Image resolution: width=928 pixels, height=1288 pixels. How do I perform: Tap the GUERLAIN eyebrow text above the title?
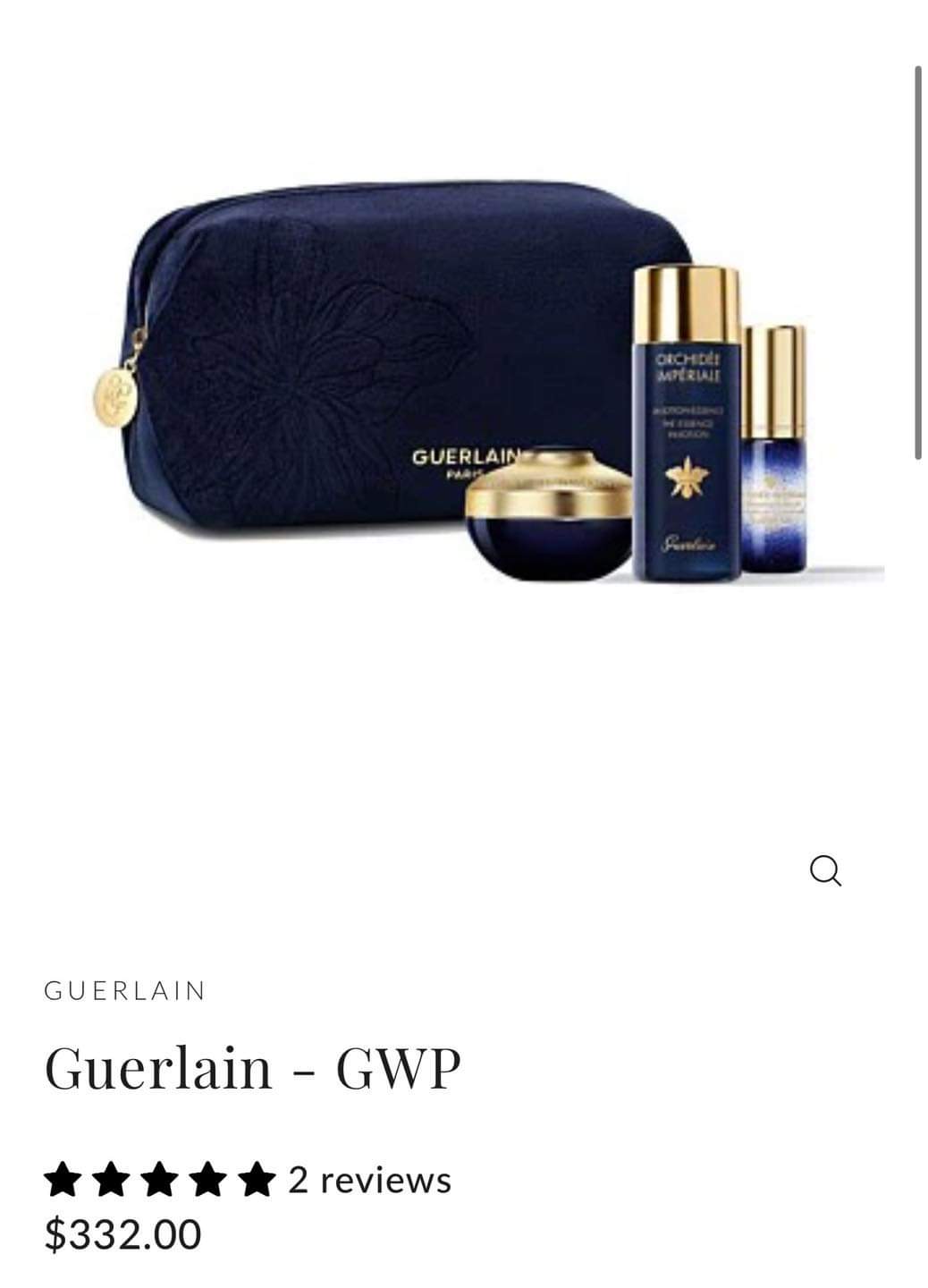123,991
